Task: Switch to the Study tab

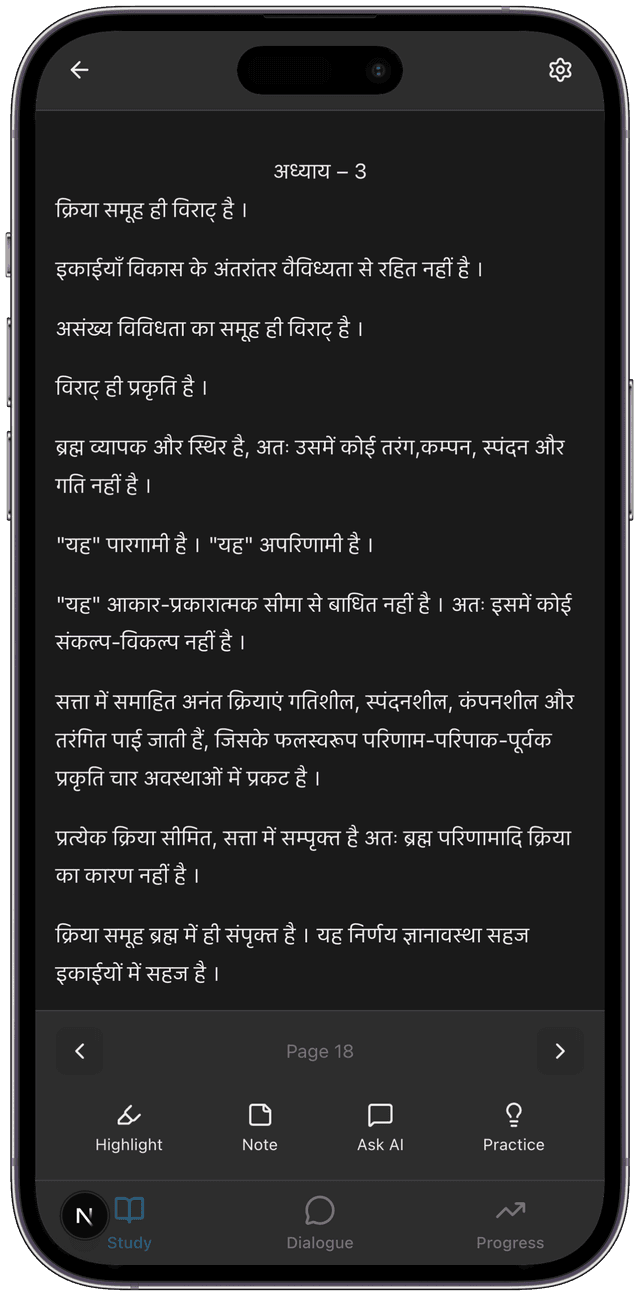Action: 130,1223
